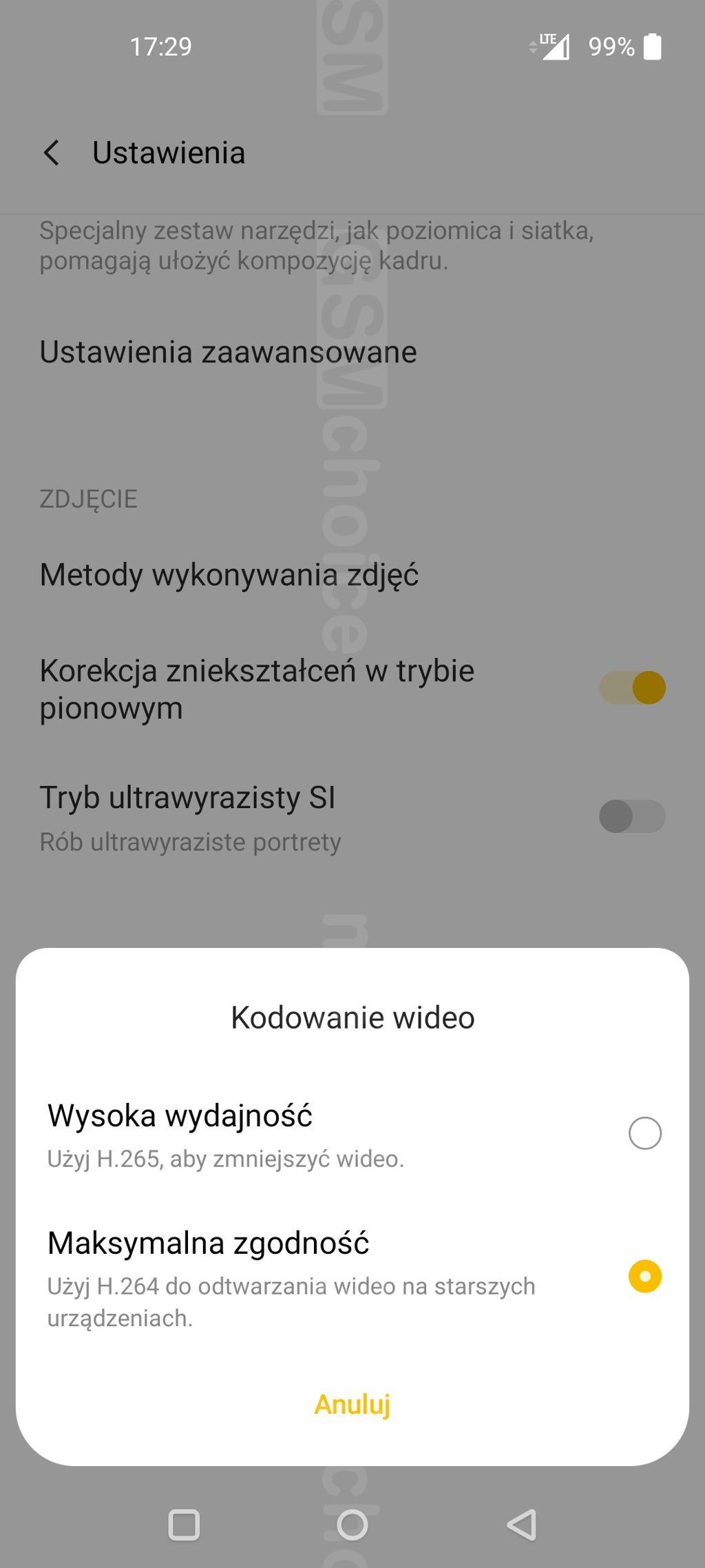Choose Maksymalna zgodność H.264 encoding
The height and width of the screenshot is (1568, 705).
point(644,1276)
